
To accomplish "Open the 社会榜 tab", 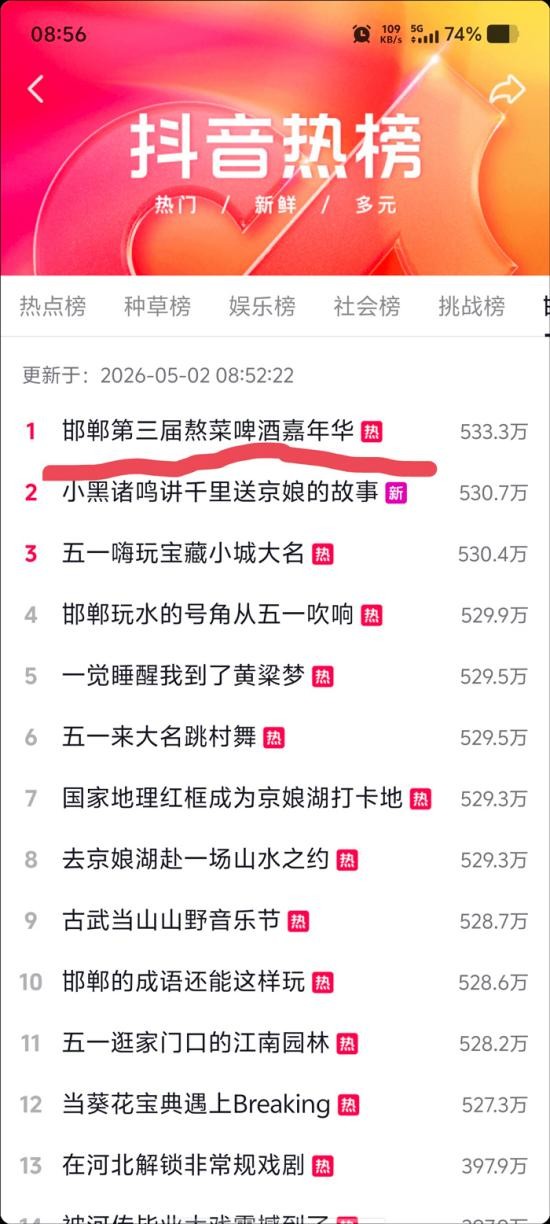I will (367, 306).
